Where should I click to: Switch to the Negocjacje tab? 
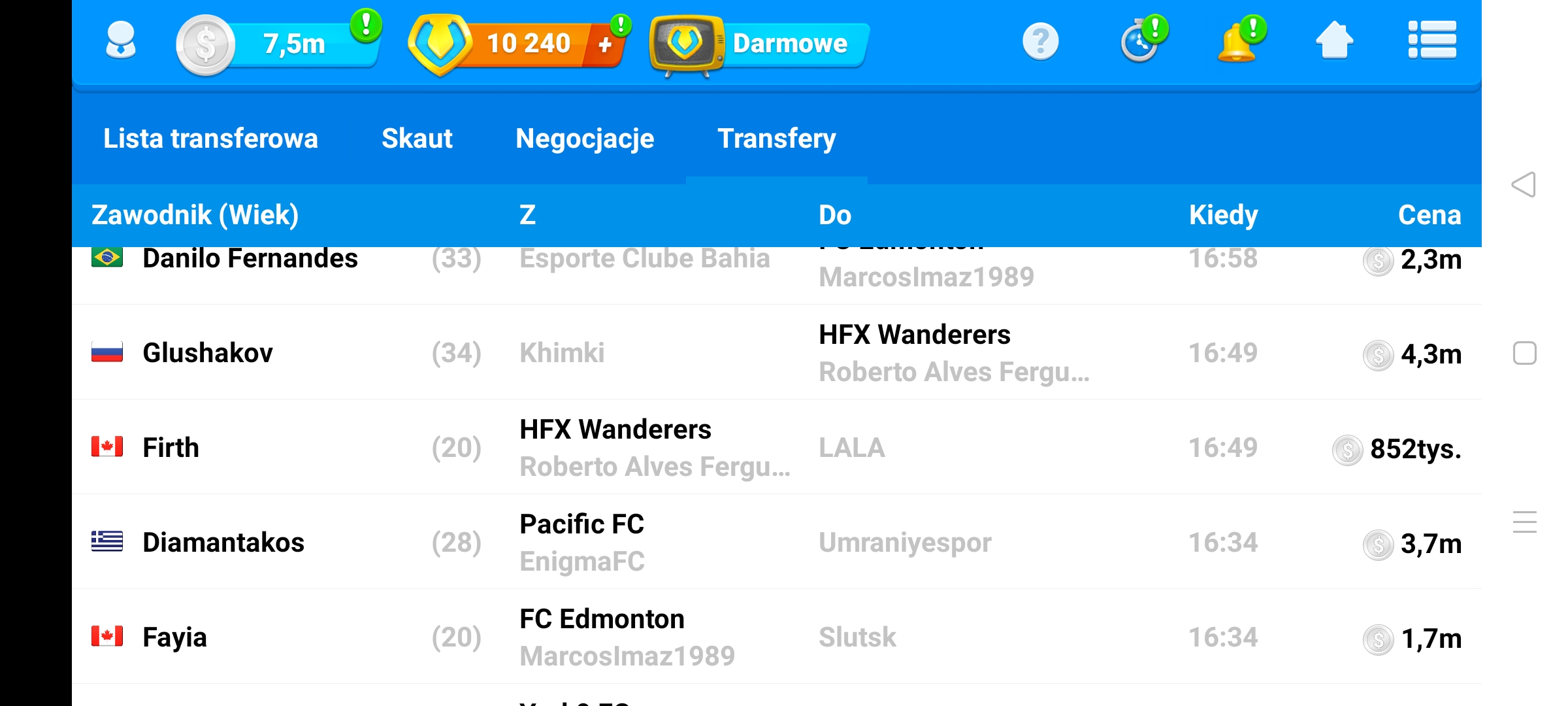pos(585,139)
